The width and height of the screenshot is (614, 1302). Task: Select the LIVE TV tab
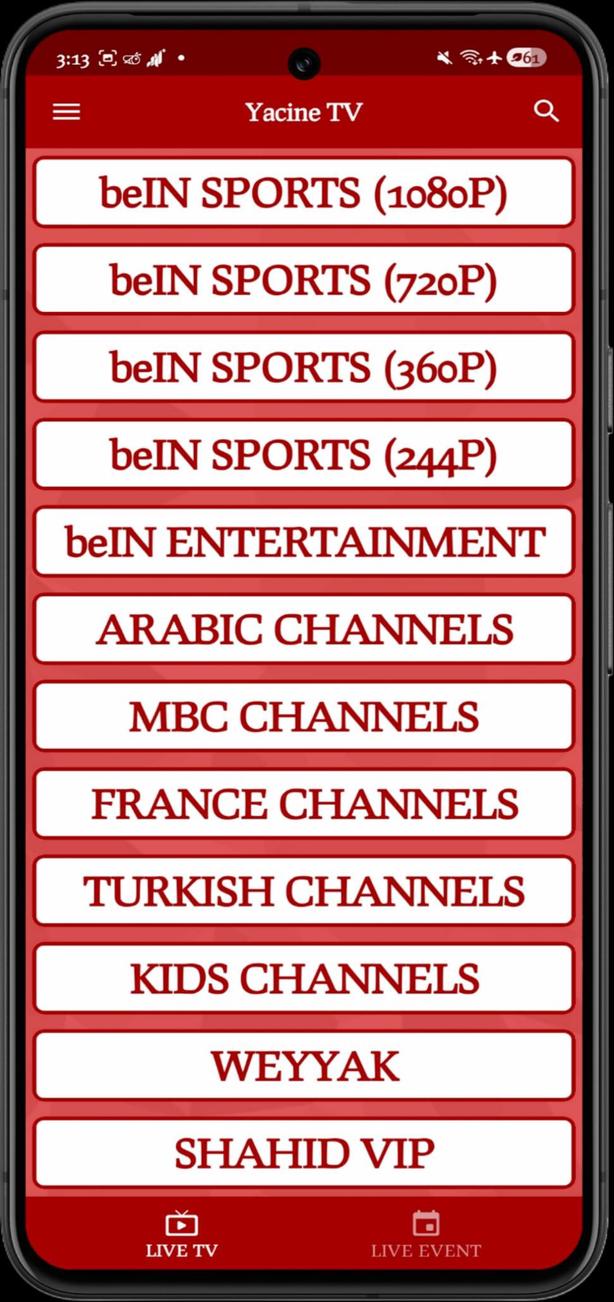(181, 1234)
